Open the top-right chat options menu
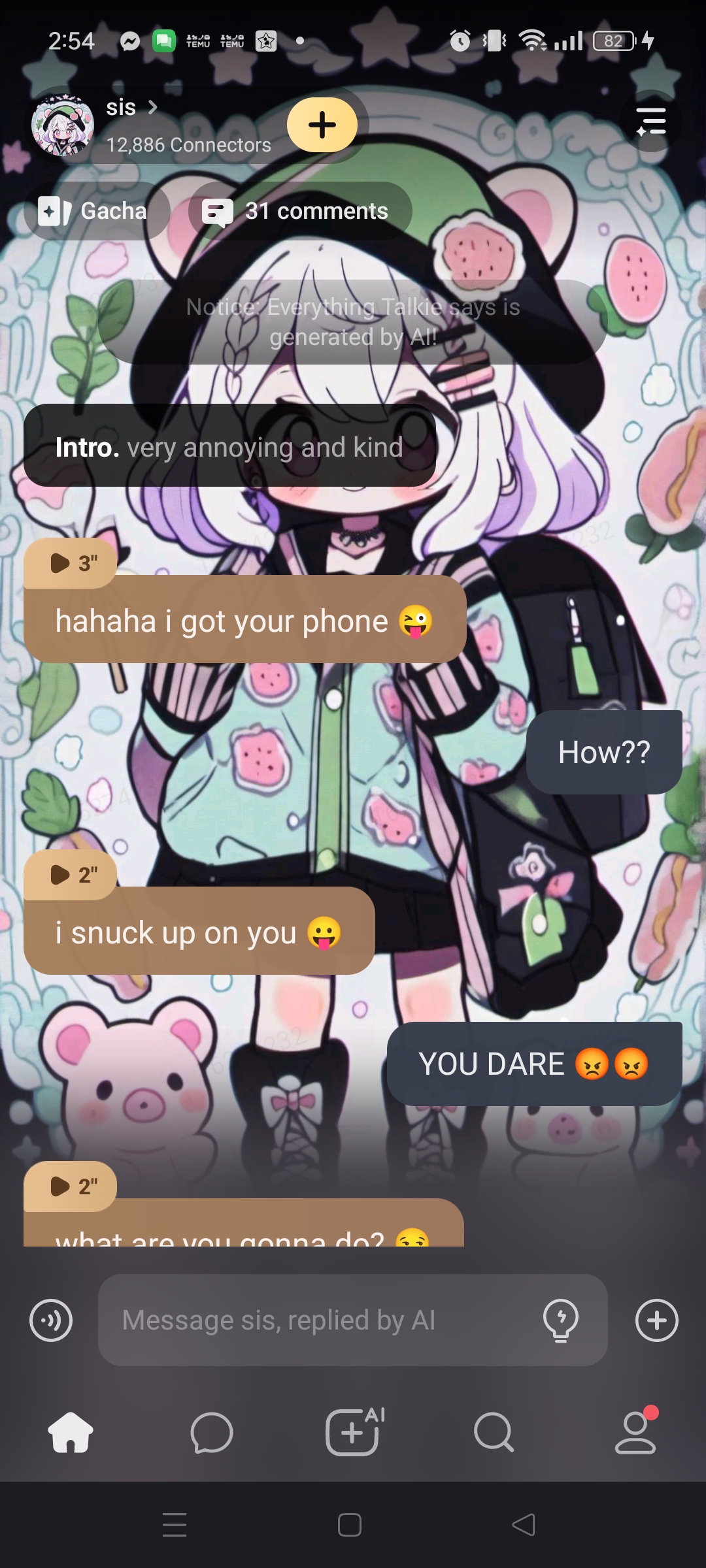 pyautogui.click(x=650, y=122)
